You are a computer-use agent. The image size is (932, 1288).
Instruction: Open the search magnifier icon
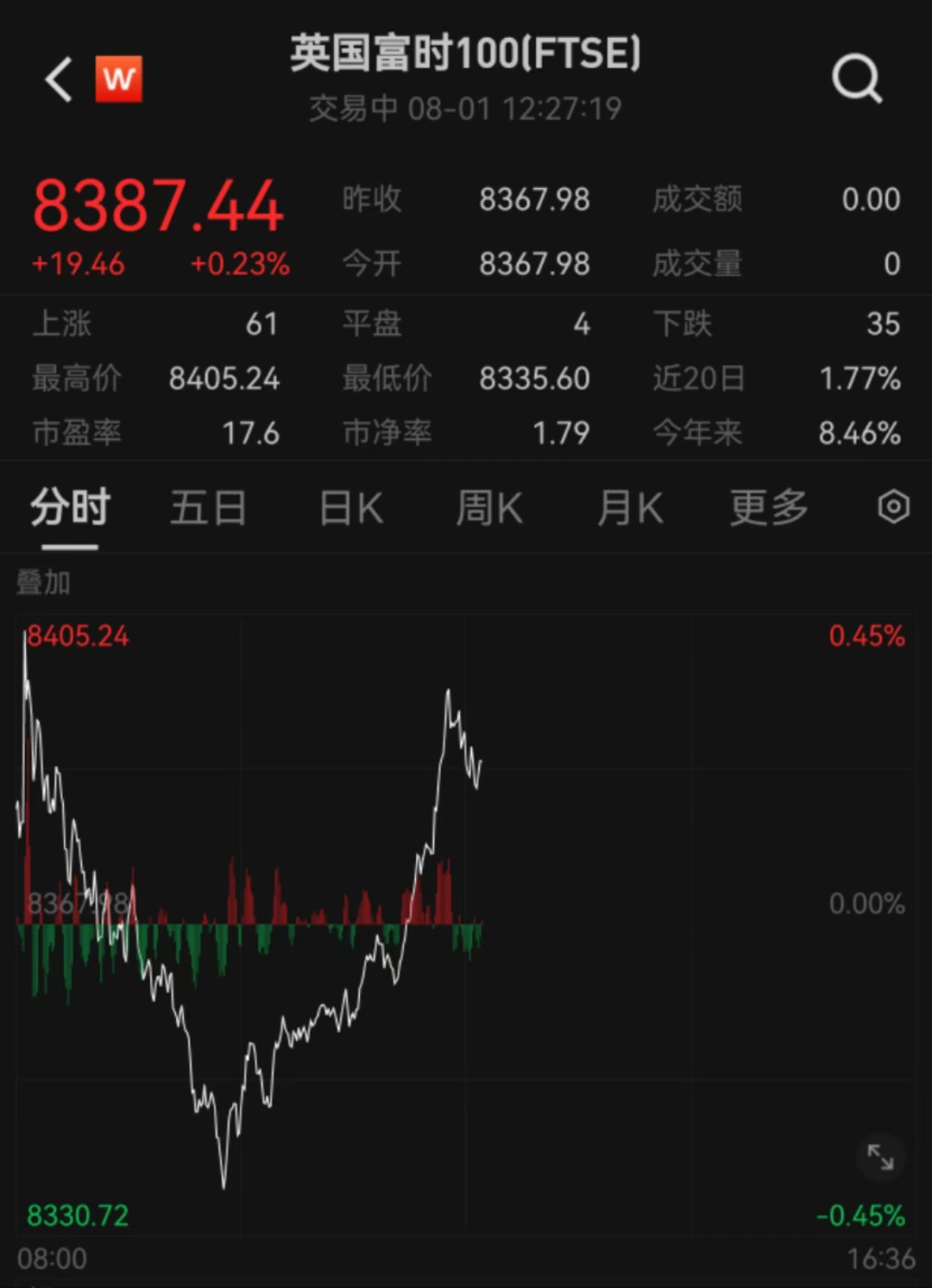pos(856,80)
